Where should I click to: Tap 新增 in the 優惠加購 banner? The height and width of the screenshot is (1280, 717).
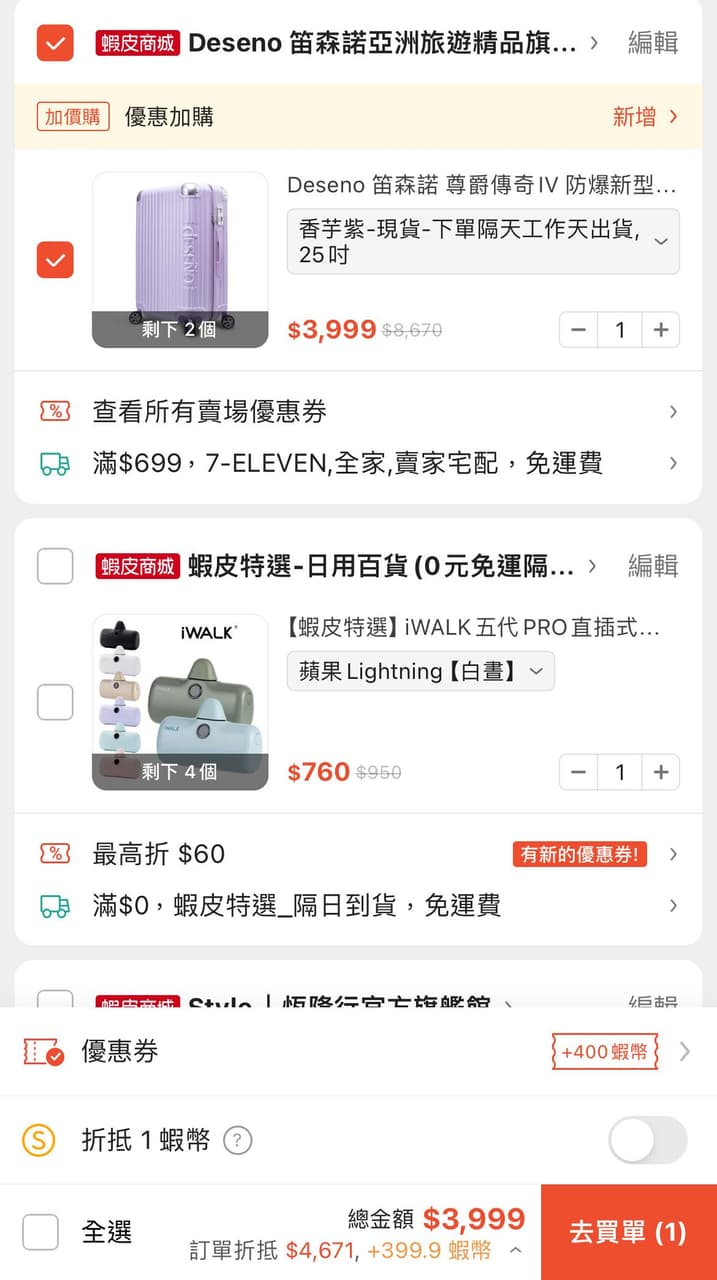645,117
